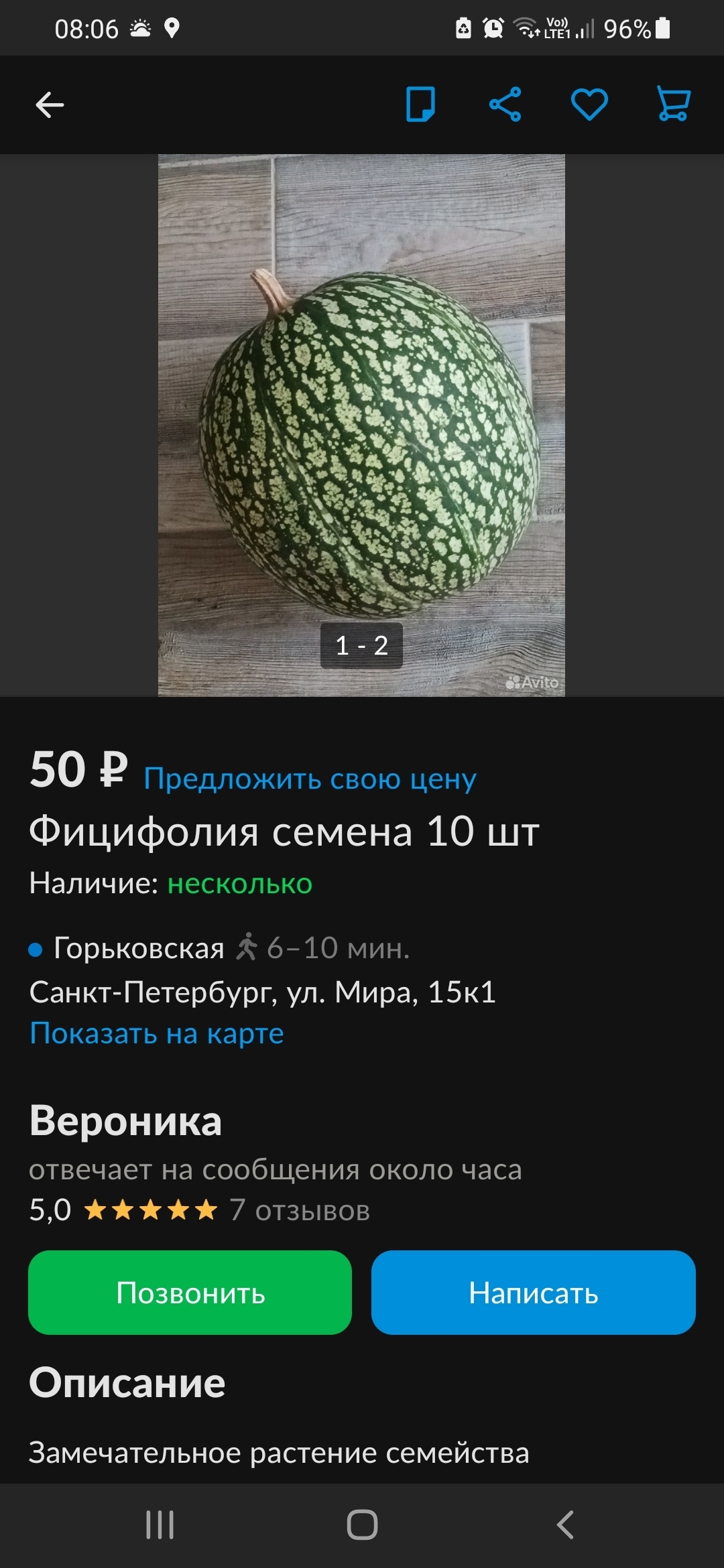
Task: Message the seller with Написать
Action: click(x=533, y=1293)
